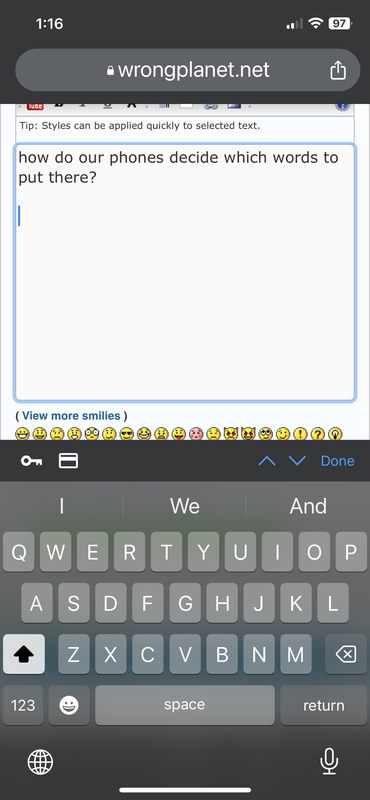
Task: Switch keyboard language with globe icon
Action: pos(40,762)
